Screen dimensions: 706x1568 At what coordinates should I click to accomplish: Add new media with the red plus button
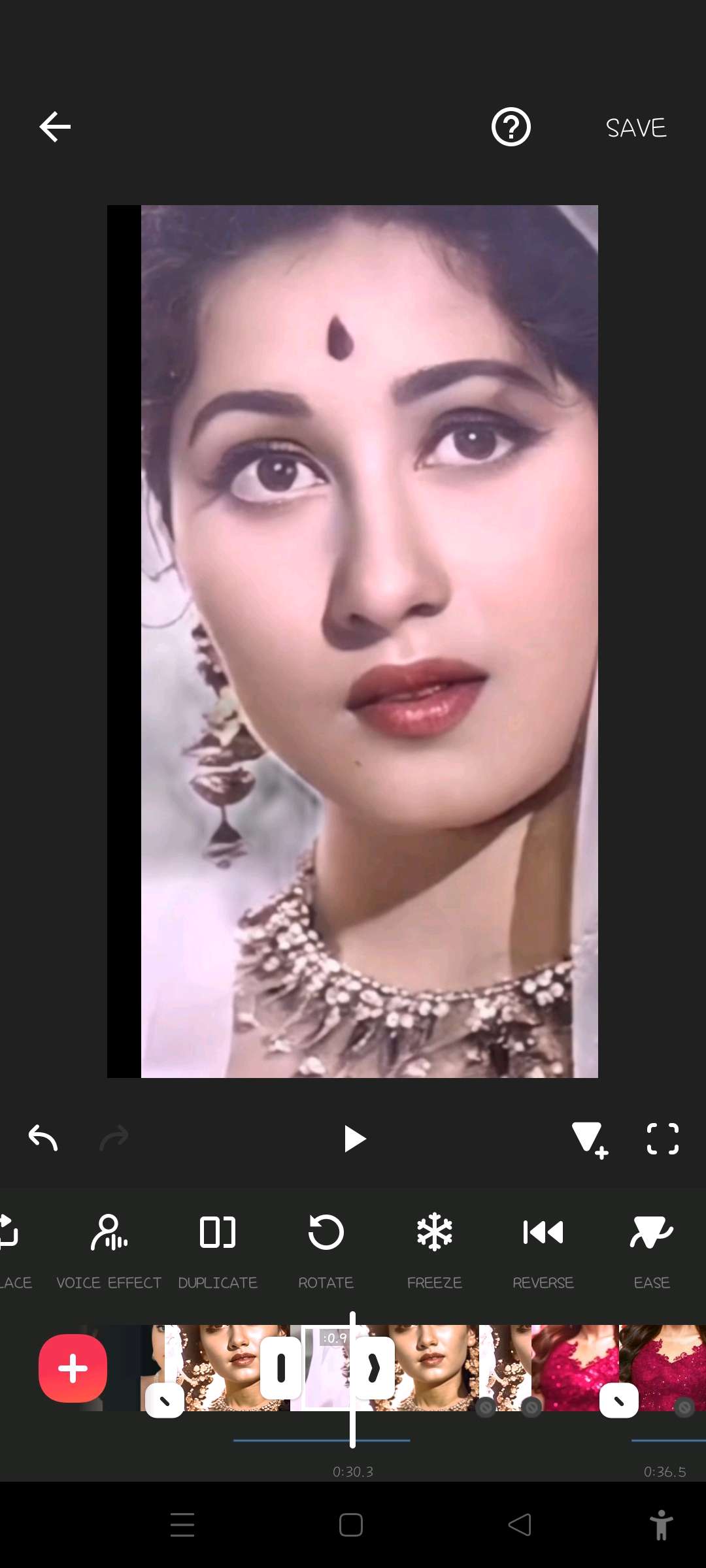click(x=73, y=1368)
